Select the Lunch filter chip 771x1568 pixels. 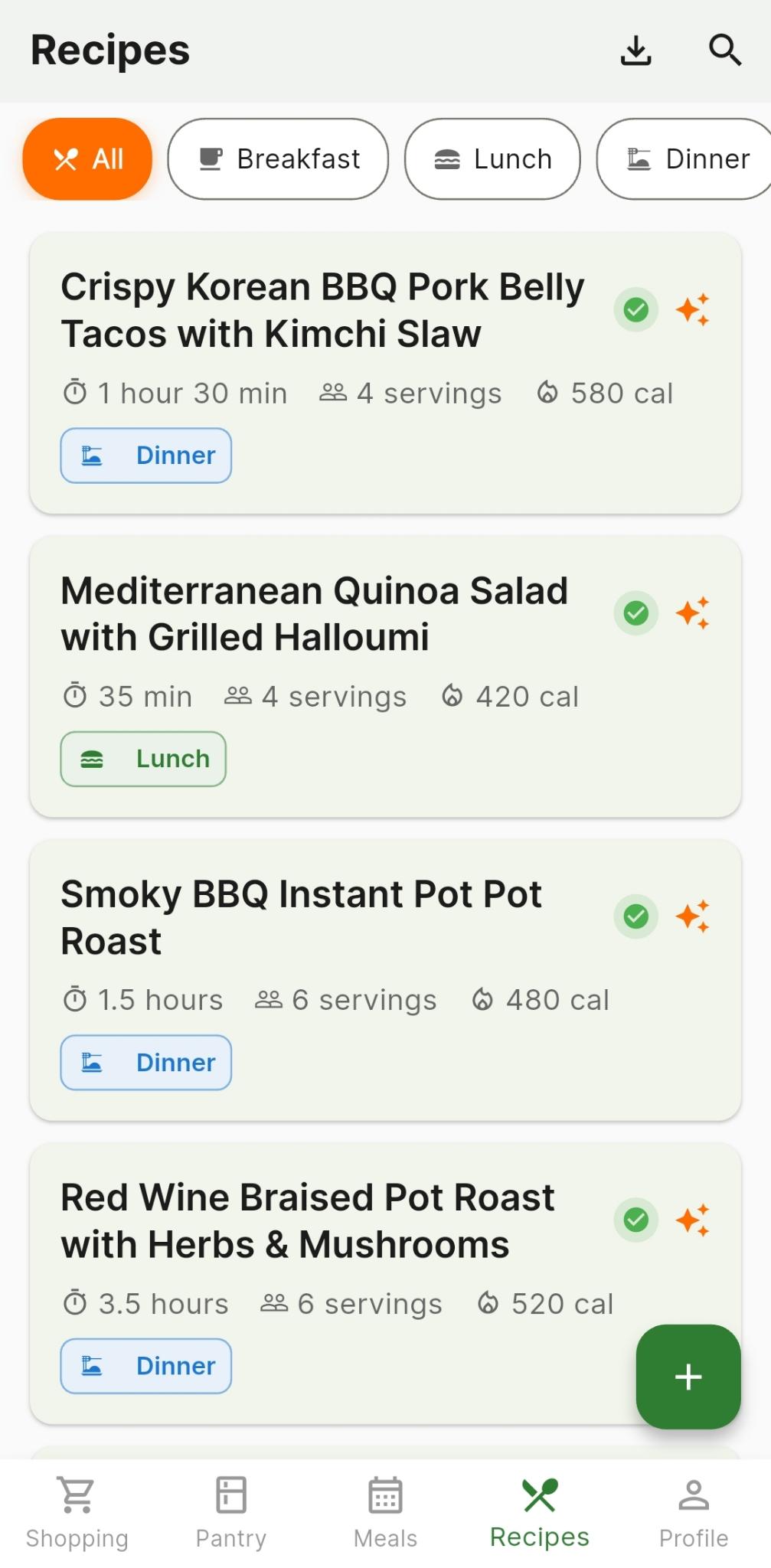pyautogui.click(x=492, y=158)
